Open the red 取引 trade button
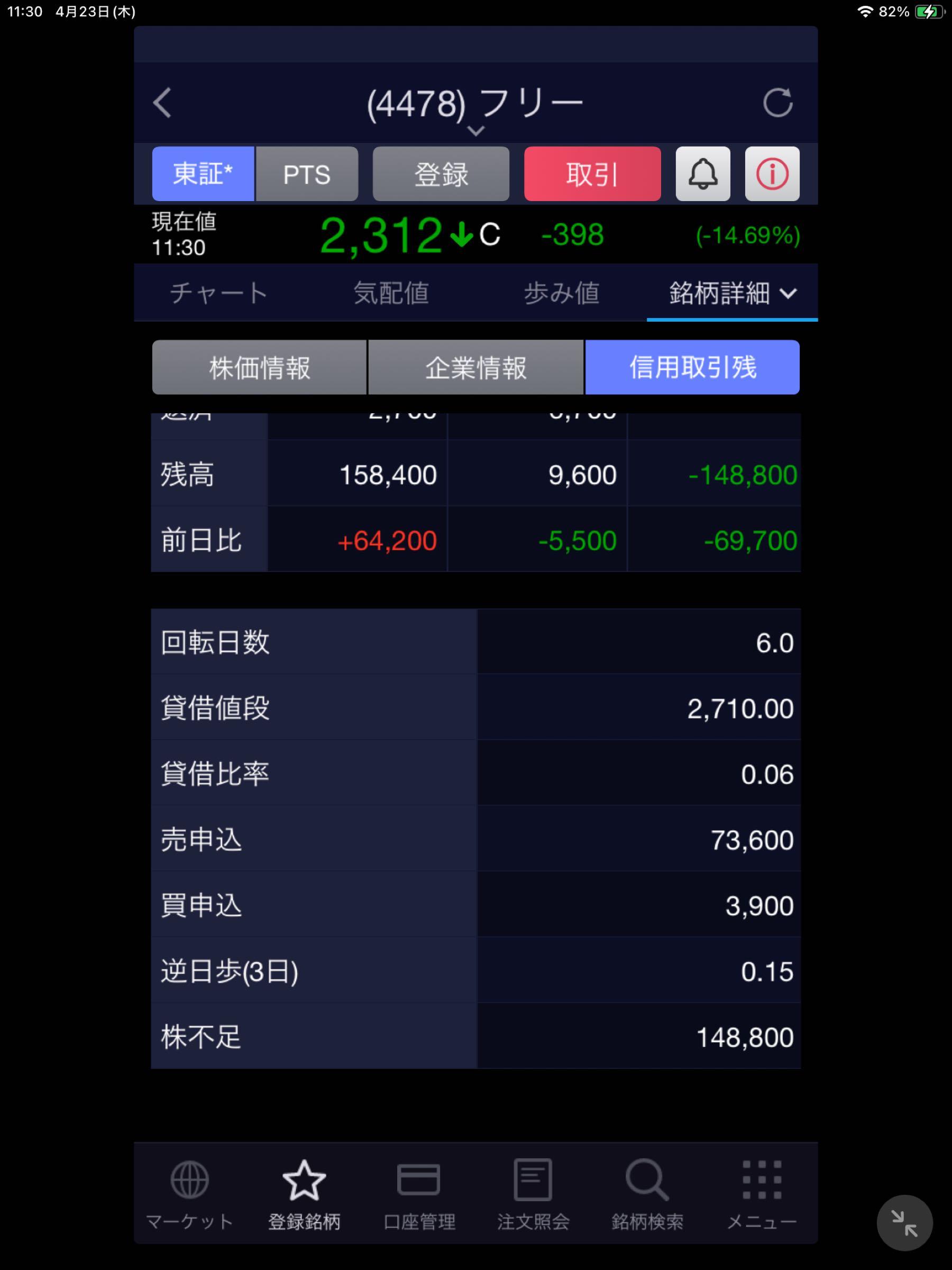Screen dimensions: 952x1270 click(x=592, y=174)
